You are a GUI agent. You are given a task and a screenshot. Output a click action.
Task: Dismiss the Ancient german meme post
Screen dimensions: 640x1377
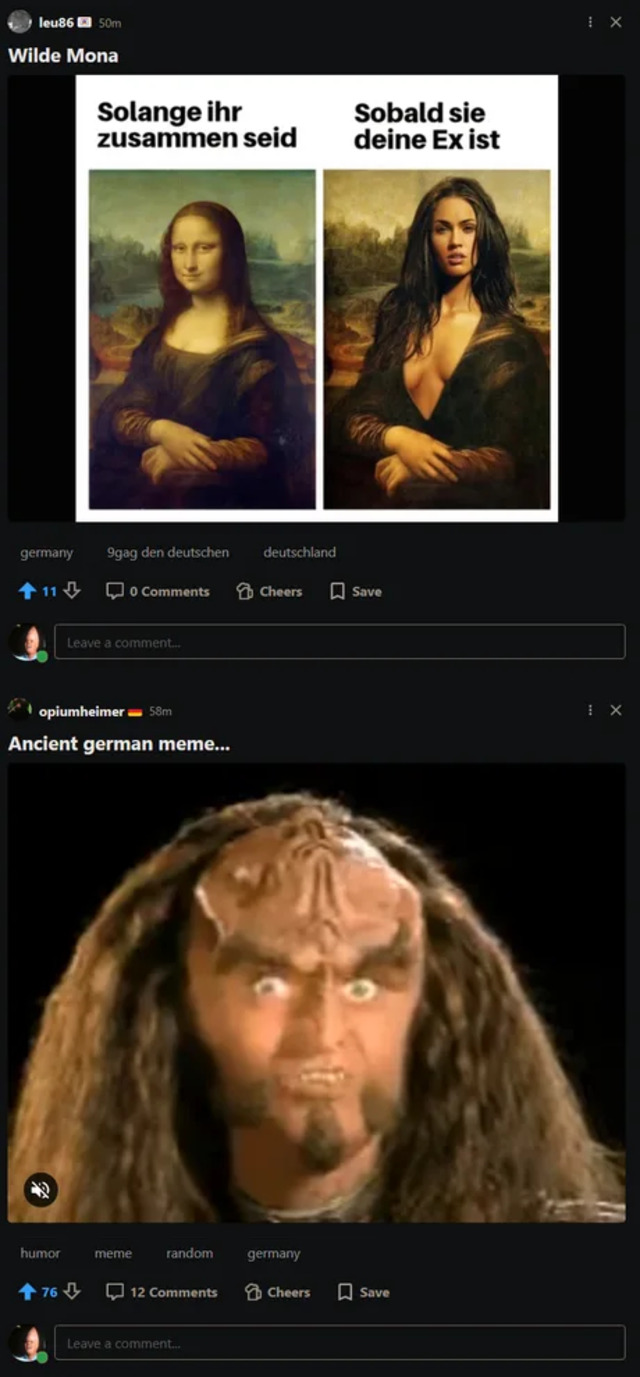click(616, 710)
